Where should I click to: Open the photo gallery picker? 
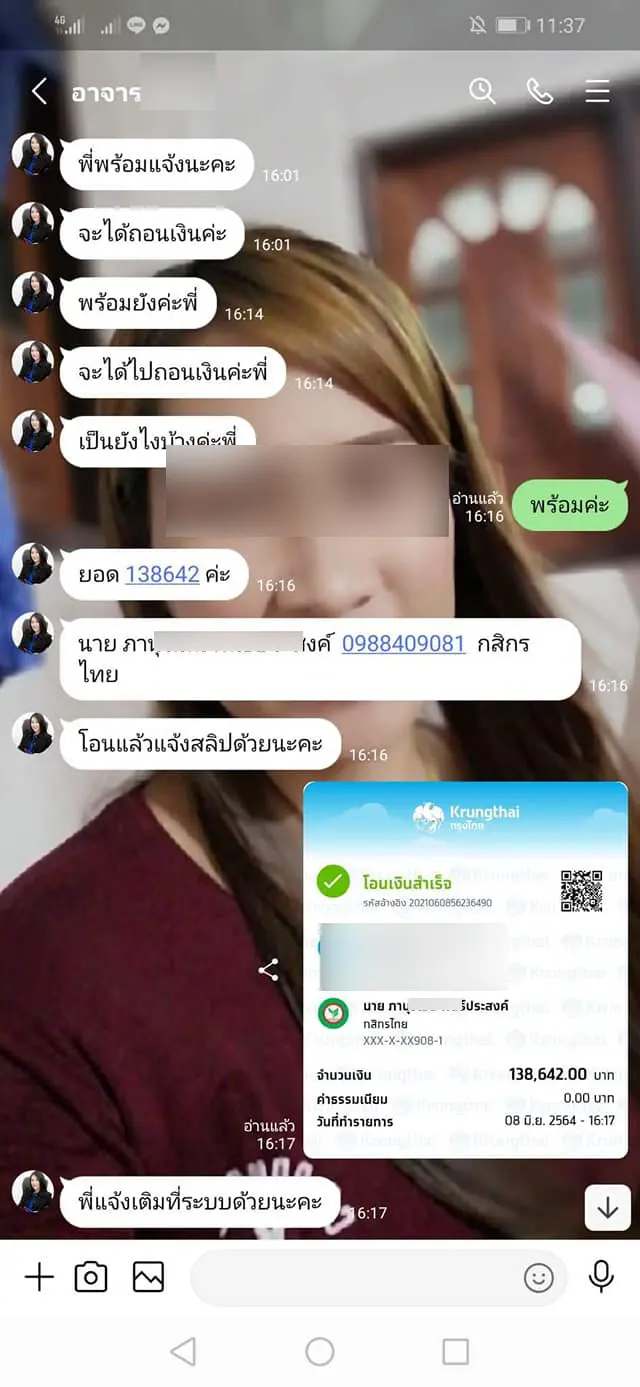point(148,1277)
